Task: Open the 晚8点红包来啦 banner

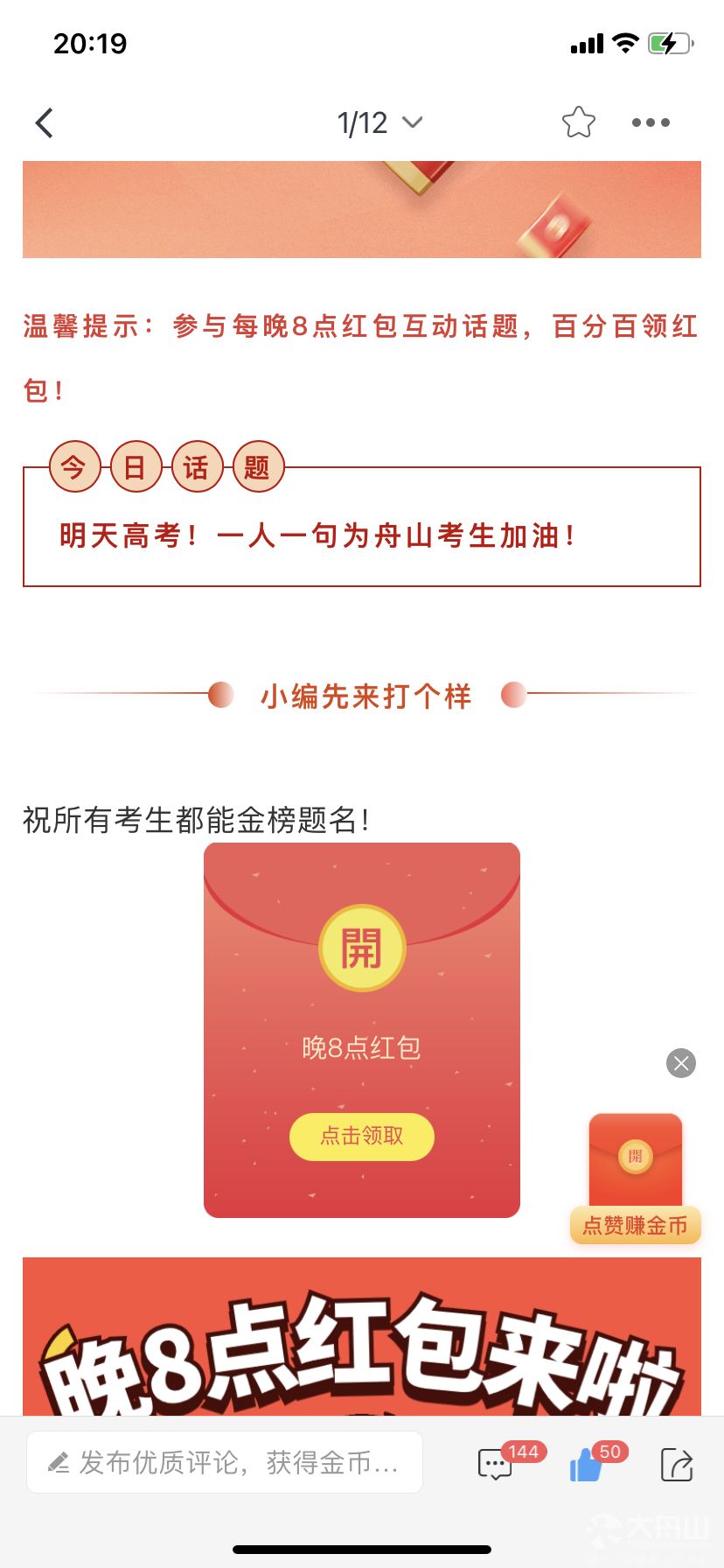Action: (x=362, y=1337)
